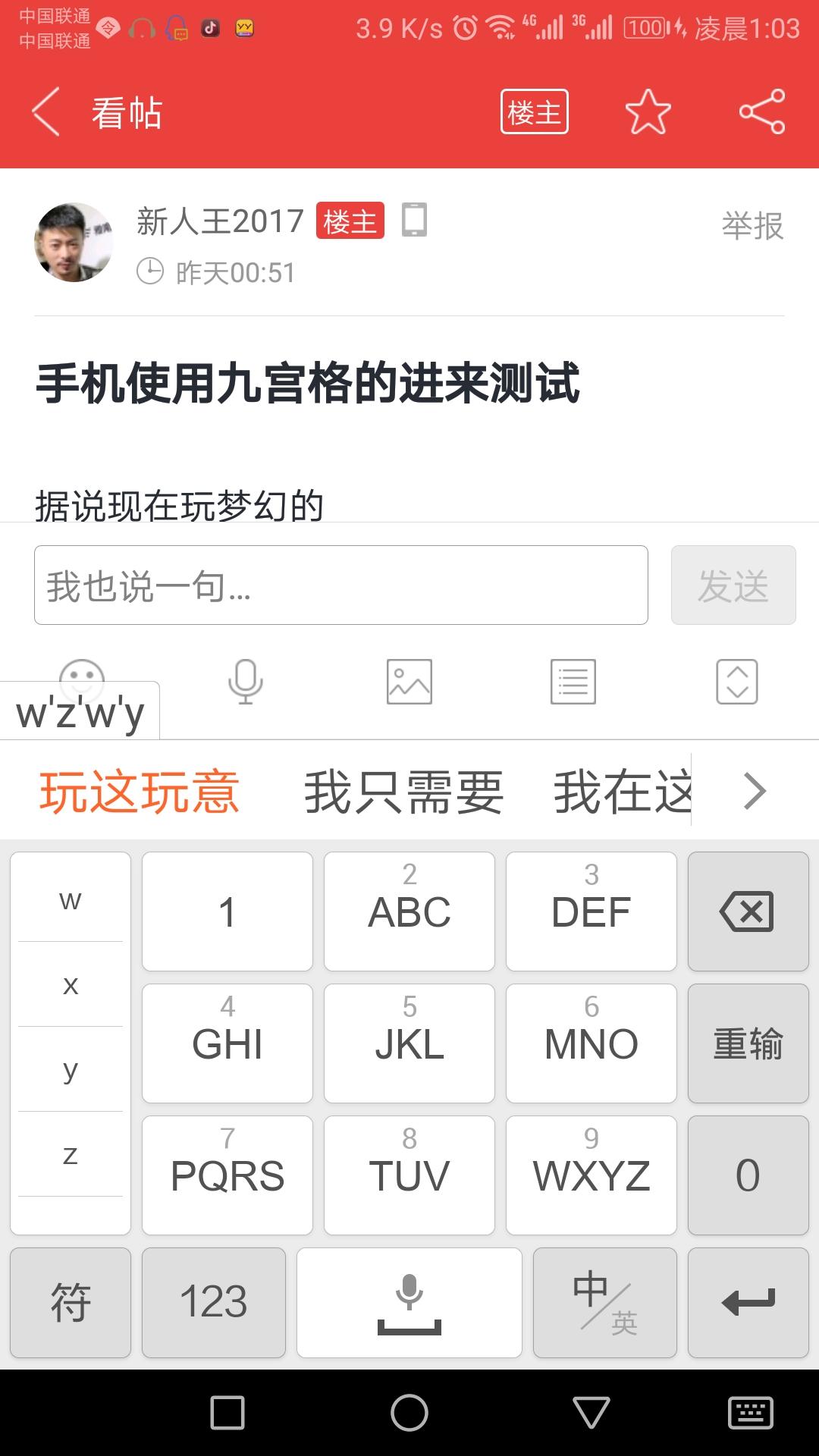Hit the 9 WXYZ key
The image size is (819, 1456).
tap(591, 1175)
